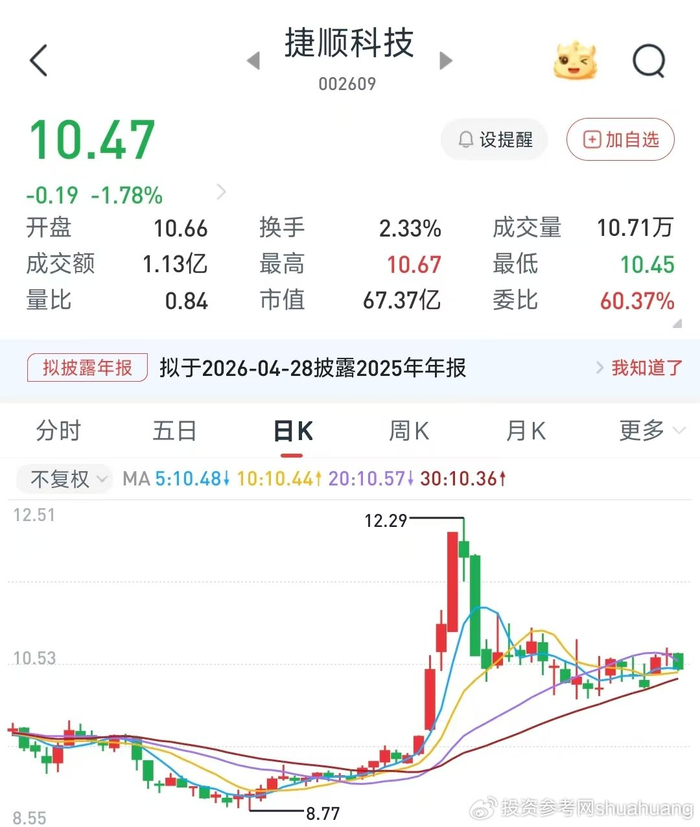Expand the quote data panel
This screenshot has width=700, height=827.
(x=678, y=323)
